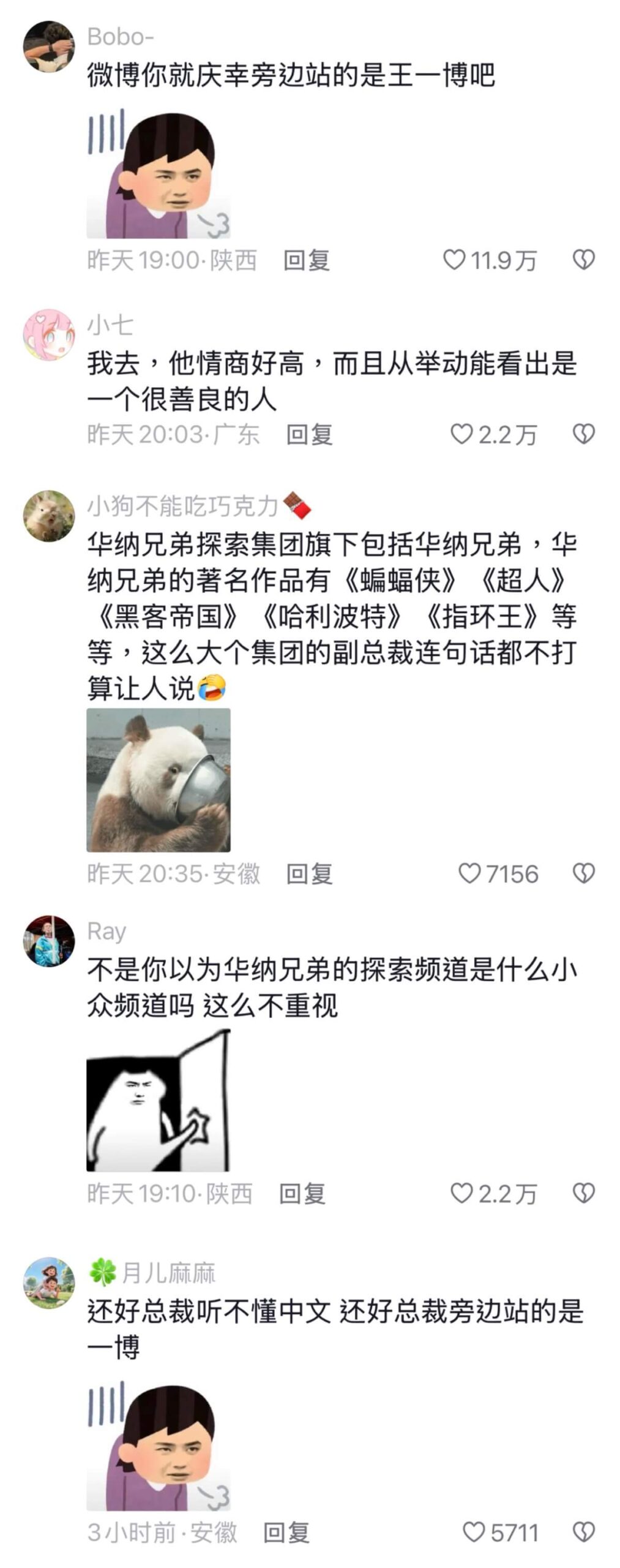Dislike 小七's comment

[583, 434]
